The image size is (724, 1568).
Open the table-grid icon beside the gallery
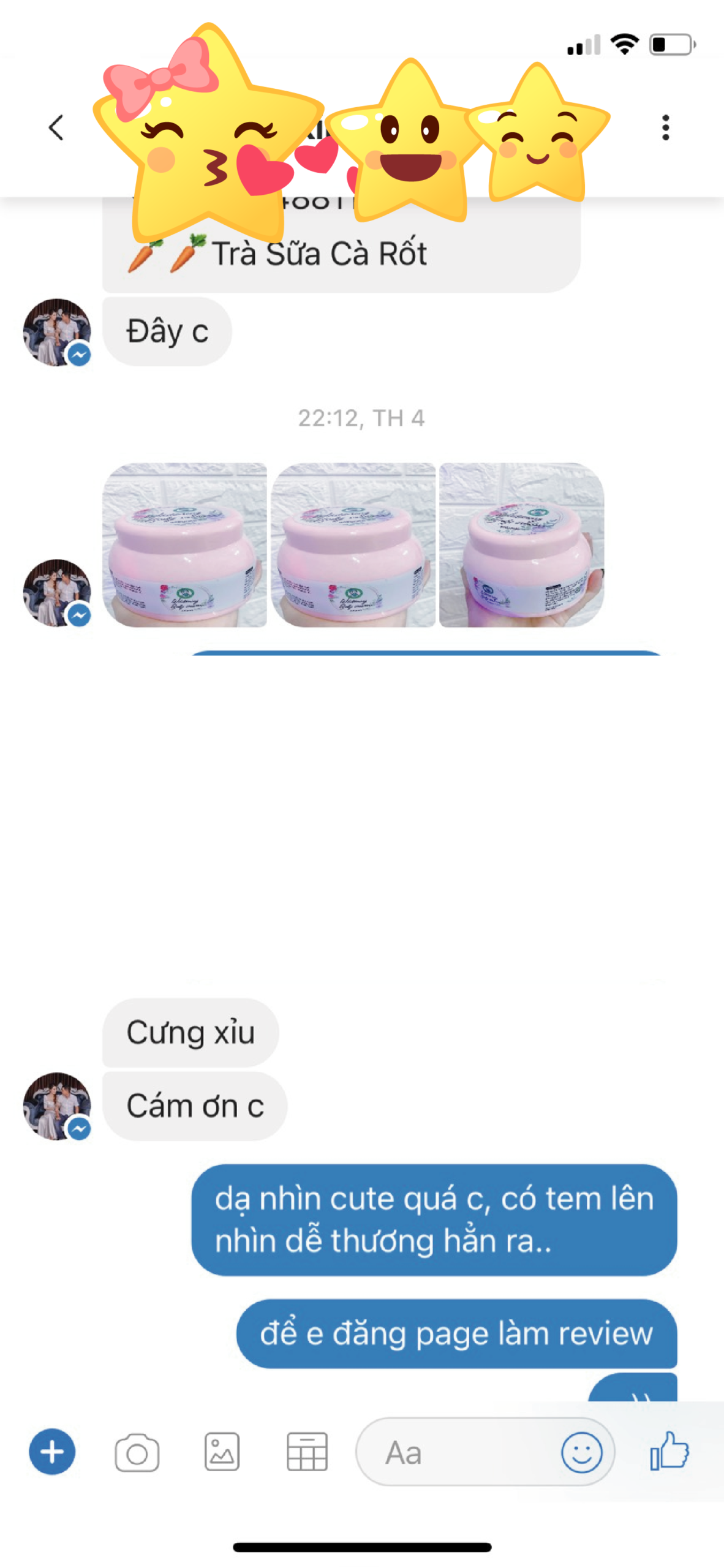307,1452
